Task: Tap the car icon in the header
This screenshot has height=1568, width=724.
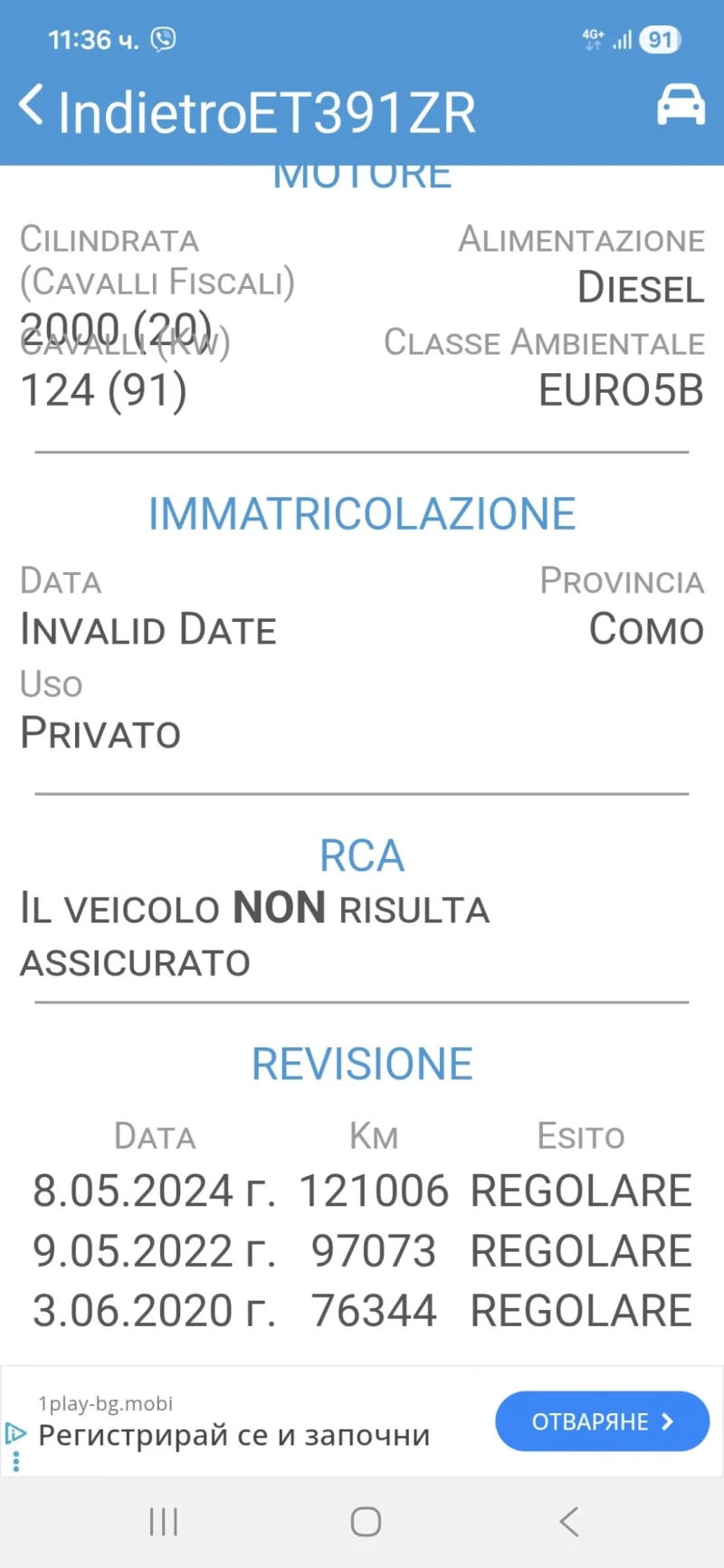Action: click(x=681, y=106)
